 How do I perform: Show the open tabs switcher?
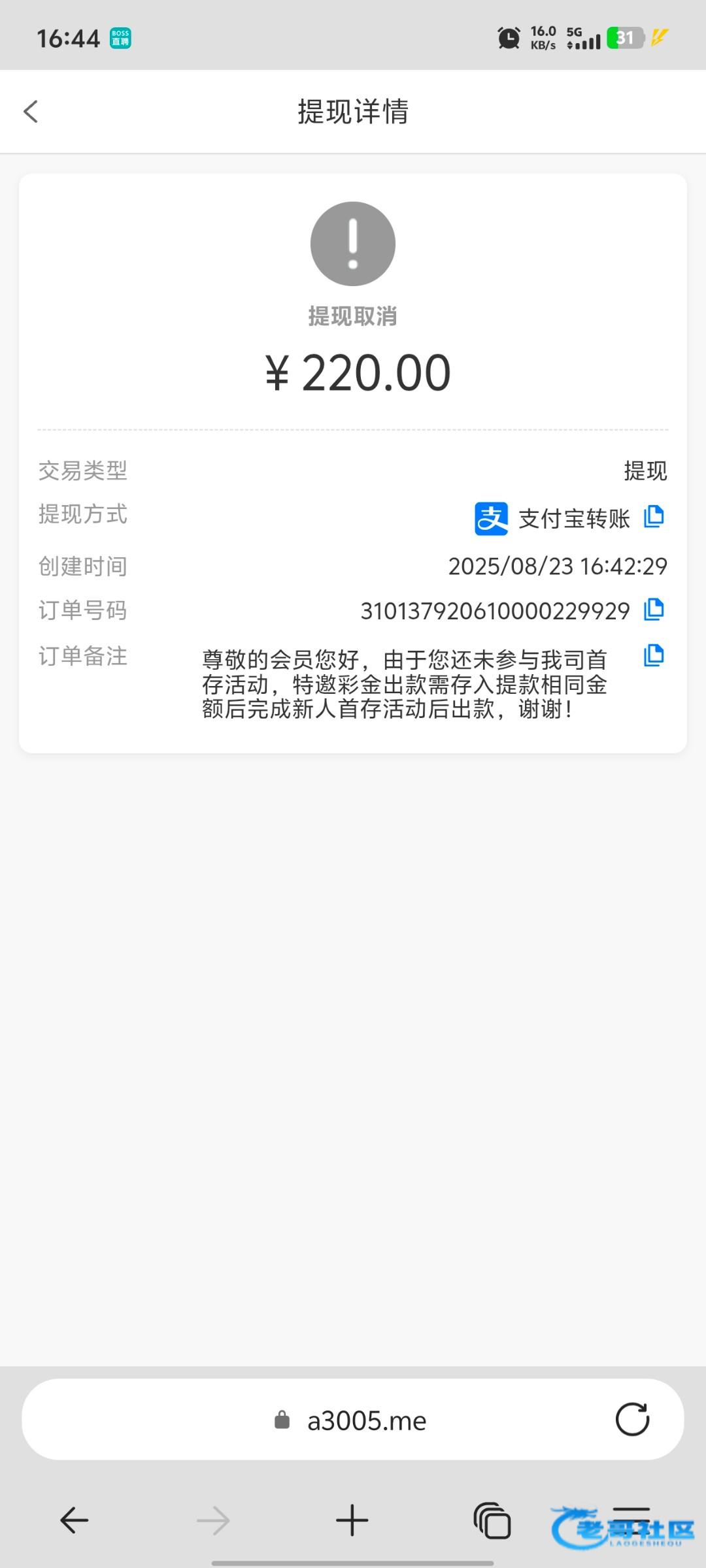pos(492,1520)
